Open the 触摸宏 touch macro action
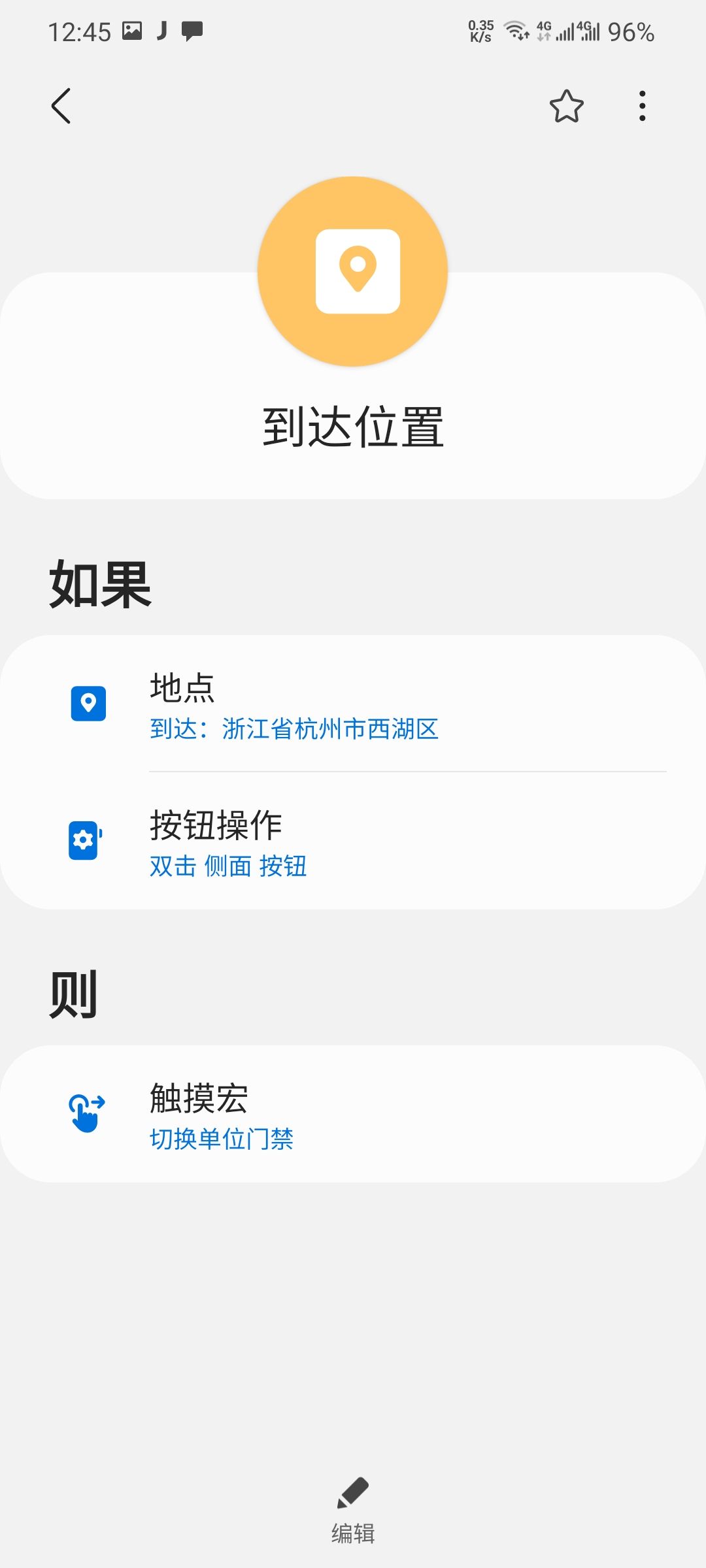The height and width of the screenshot is (1568, 706). pyautogui.click(x=353, y=1114)
